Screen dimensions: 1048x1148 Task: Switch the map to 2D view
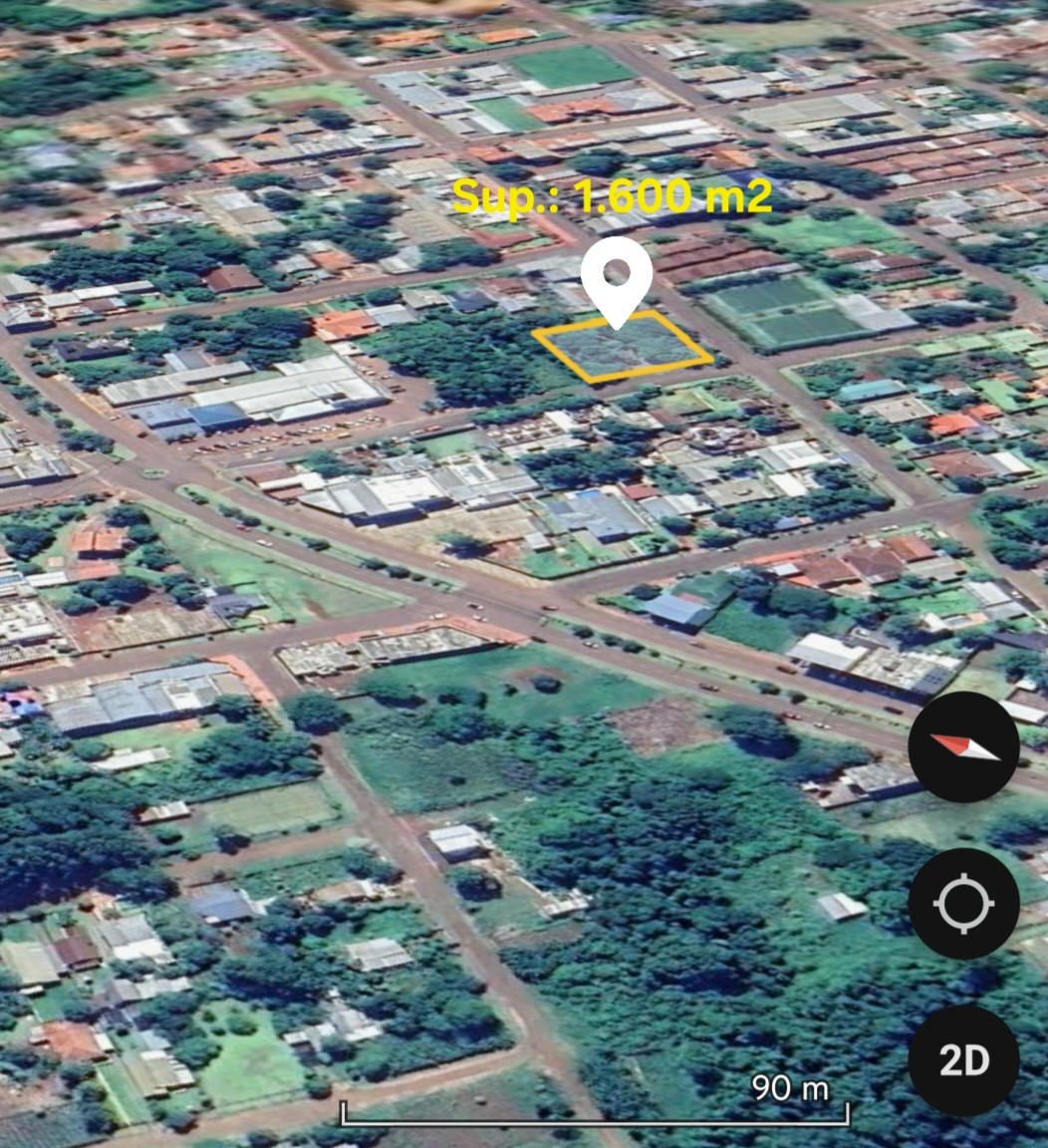pos(963,1059)
